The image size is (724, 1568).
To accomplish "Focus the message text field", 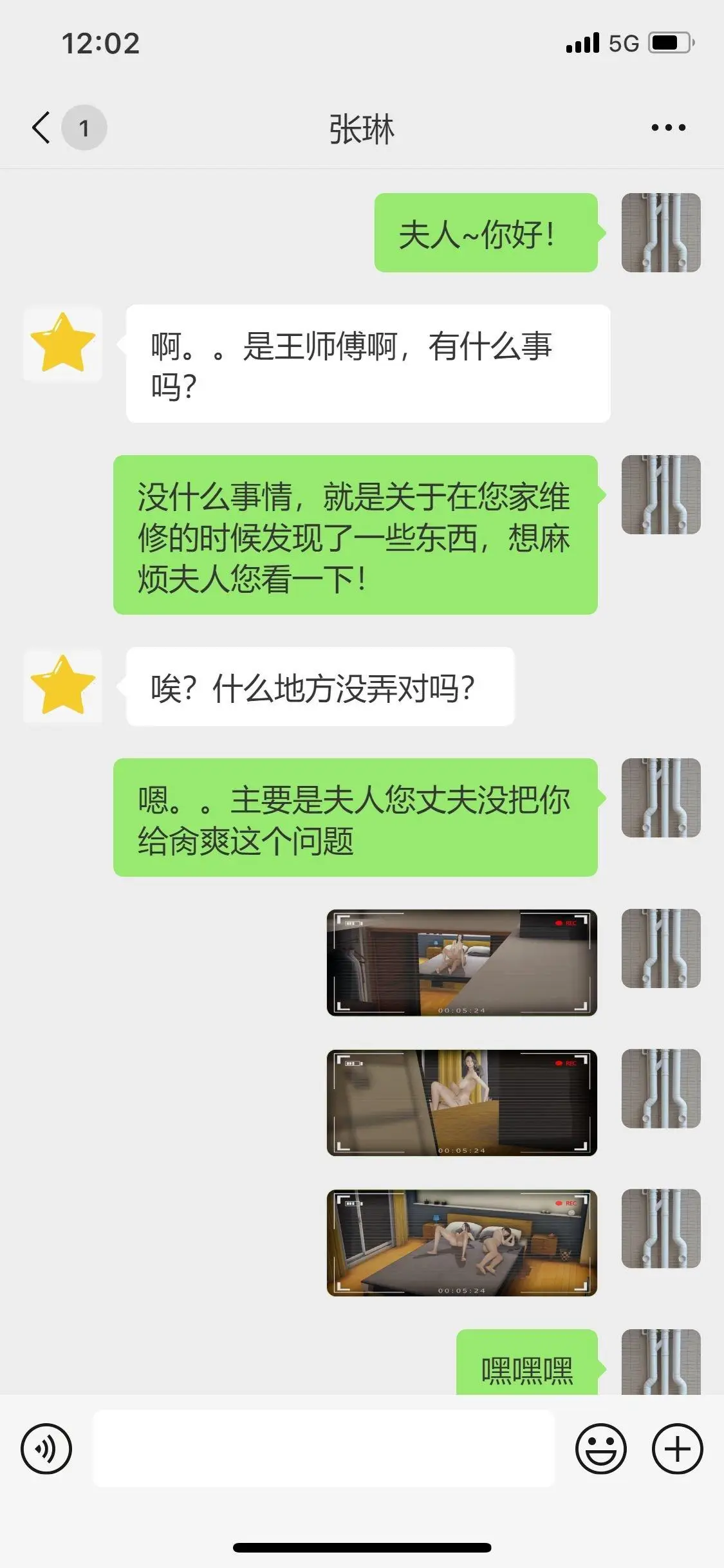I will coord(323,1448).
